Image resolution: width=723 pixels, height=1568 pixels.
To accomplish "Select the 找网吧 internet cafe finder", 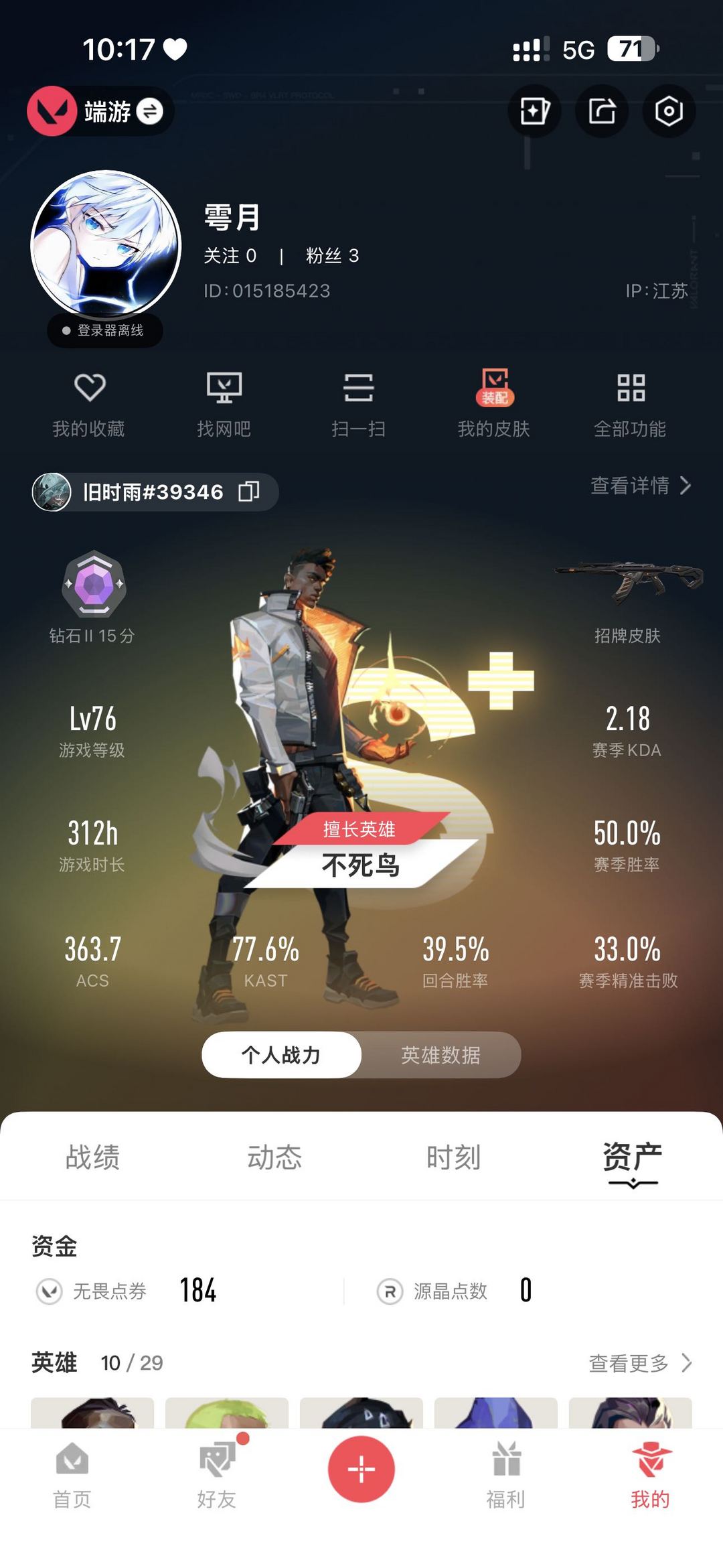I will (x=226, y=402).
